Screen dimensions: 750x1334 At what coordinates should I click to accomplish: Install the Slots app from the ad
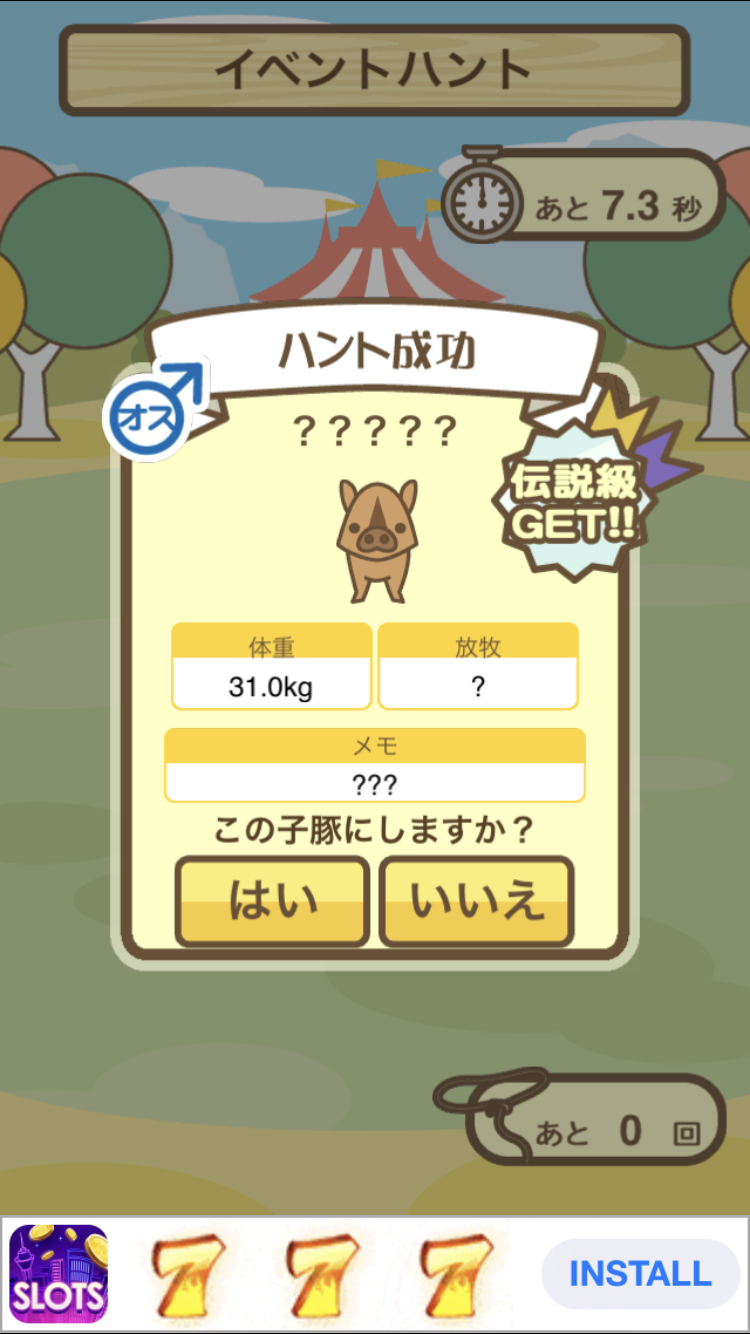pos(640,1274)
